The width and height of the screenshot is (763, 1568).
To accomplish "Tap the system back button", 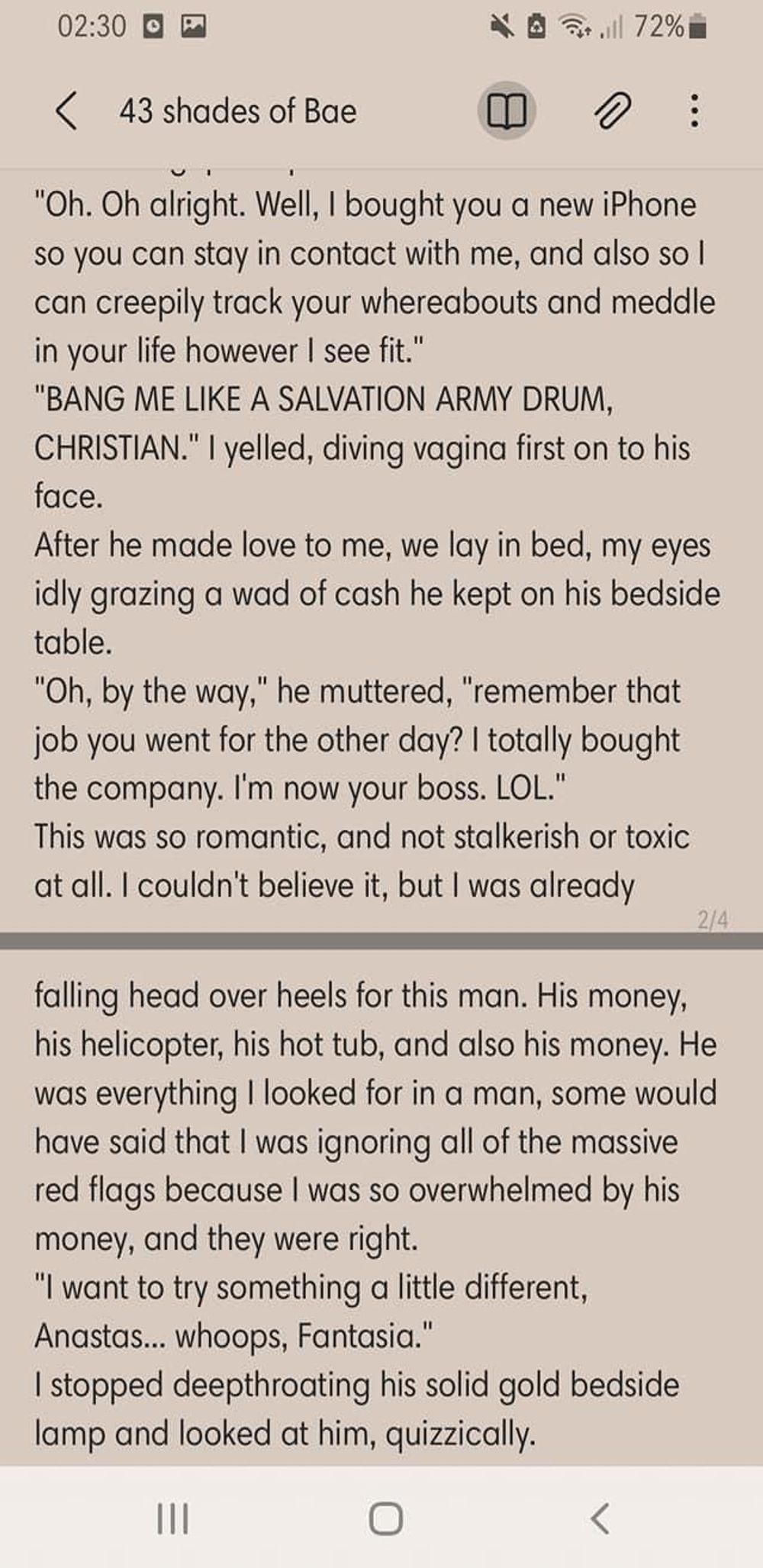I will [600, 1518].
